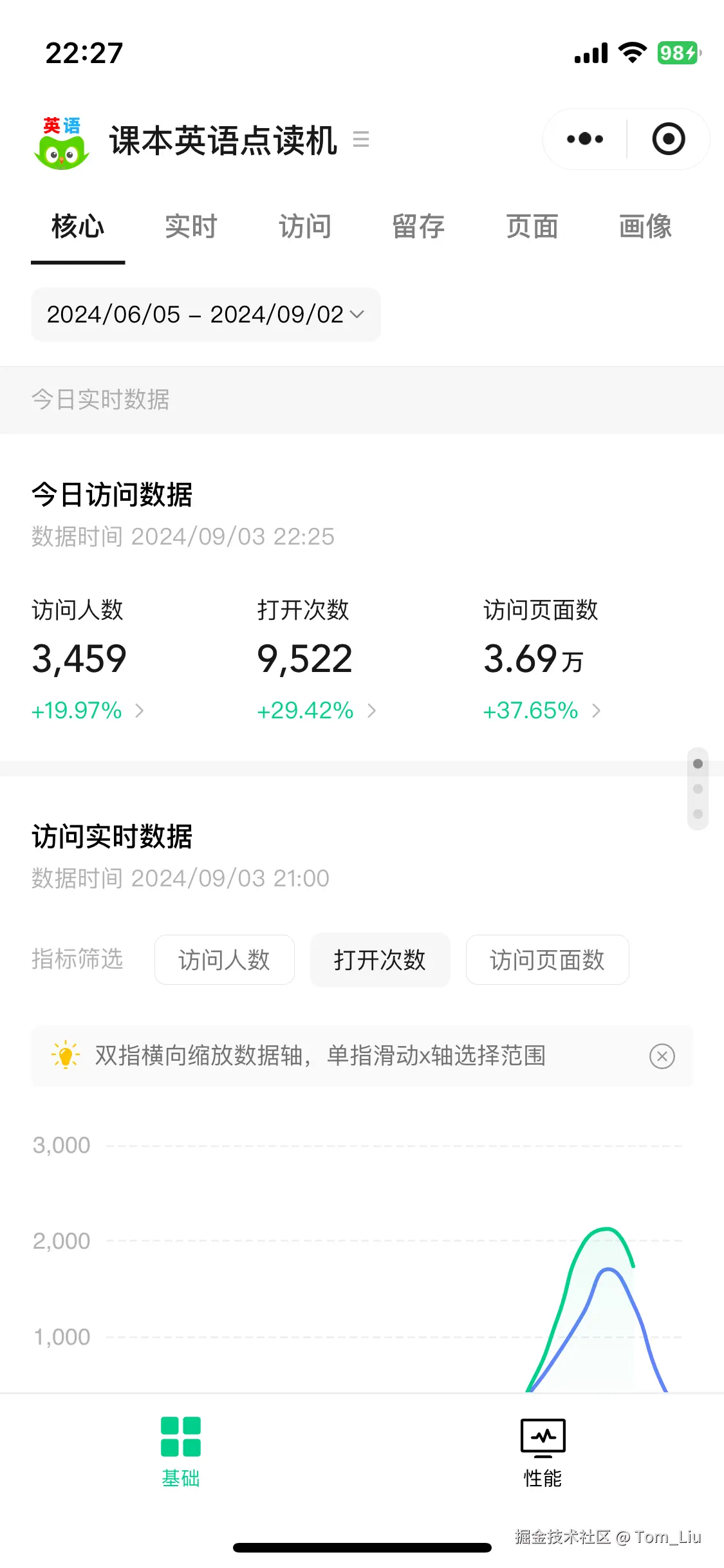
Task: Switch to the 画像 tab
Action: click(x=645, y=227)
